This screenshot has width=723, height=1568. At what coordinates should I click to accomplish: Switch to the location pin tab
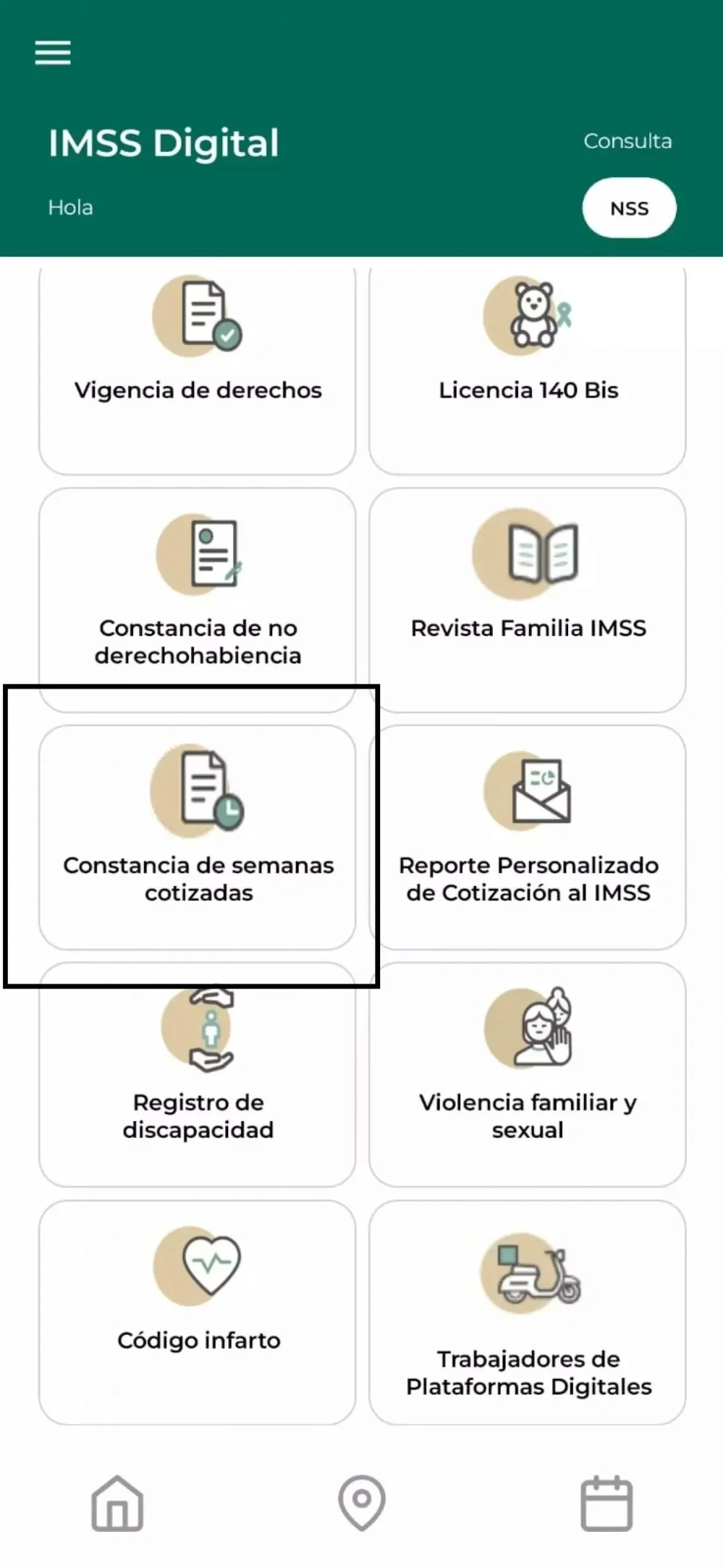click(x=361, y=1503)
